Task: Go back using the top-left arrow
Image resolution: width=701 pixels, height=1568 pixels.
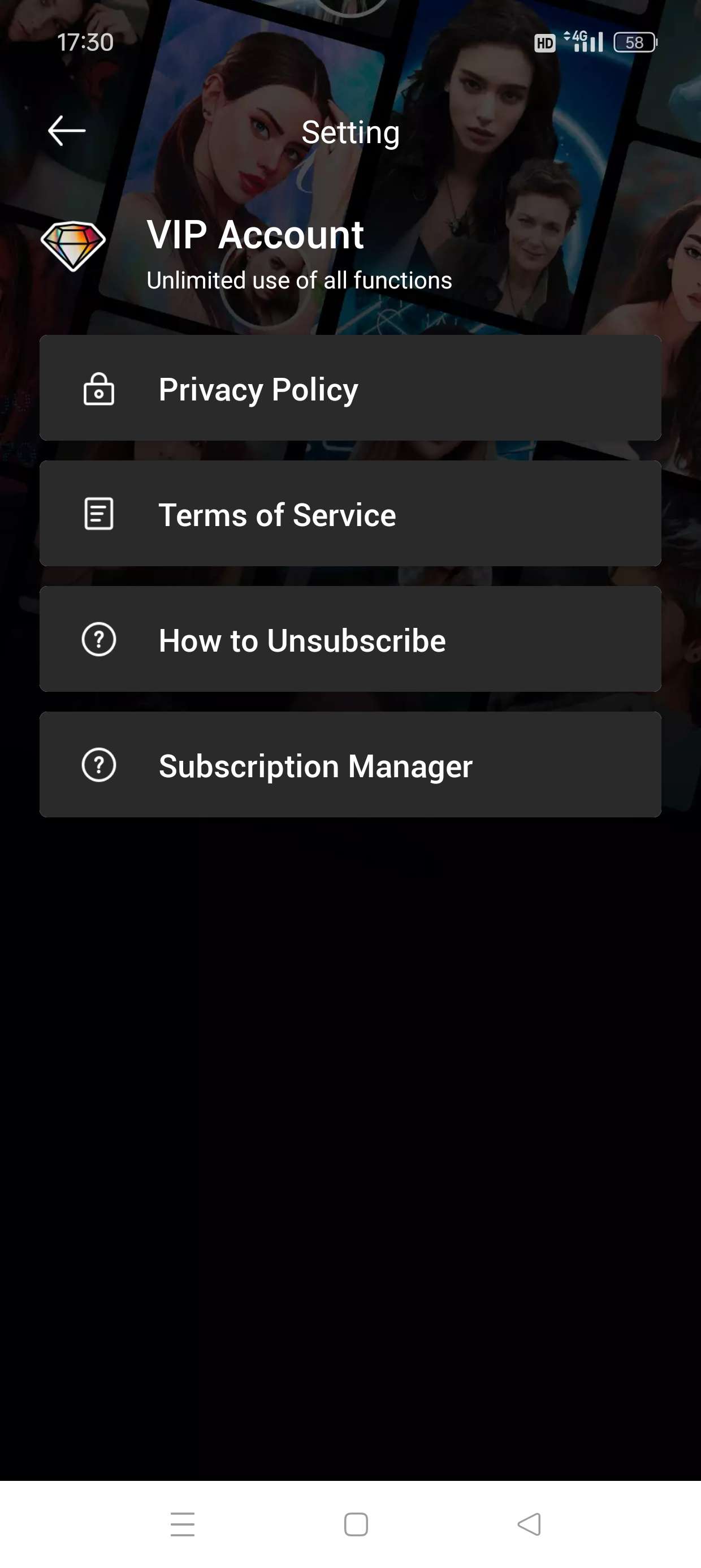Action: point(66,131)
